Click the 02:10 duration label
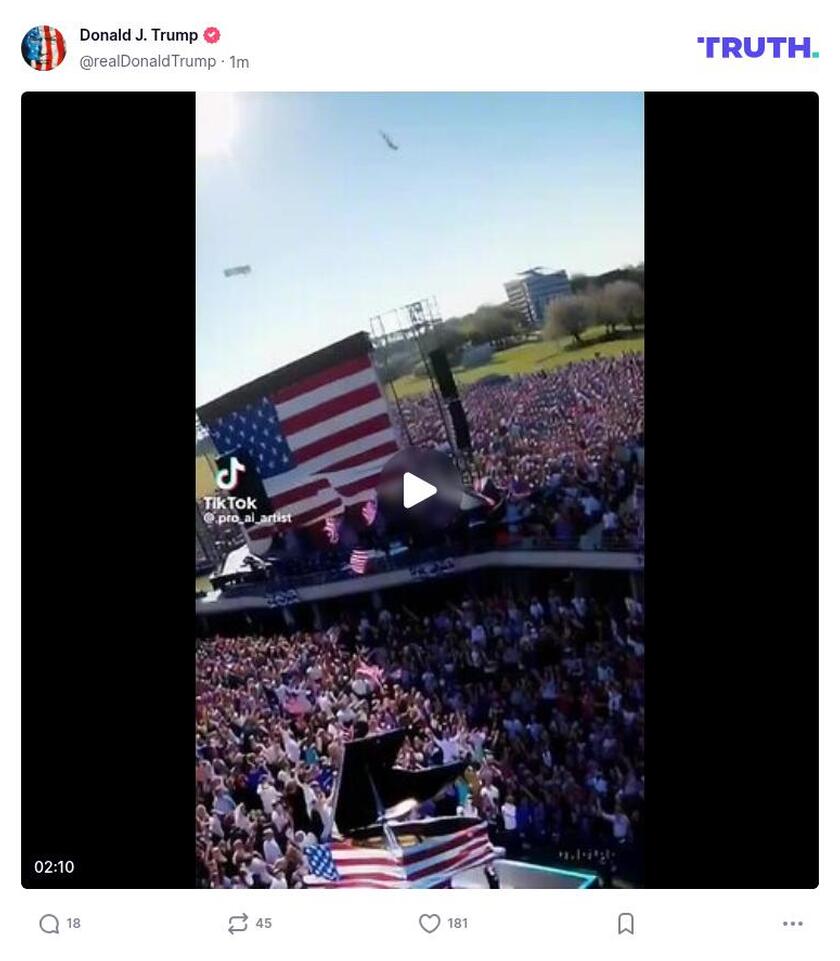The height and width of the screenshot is (961, 840). [x=56, y=867]
